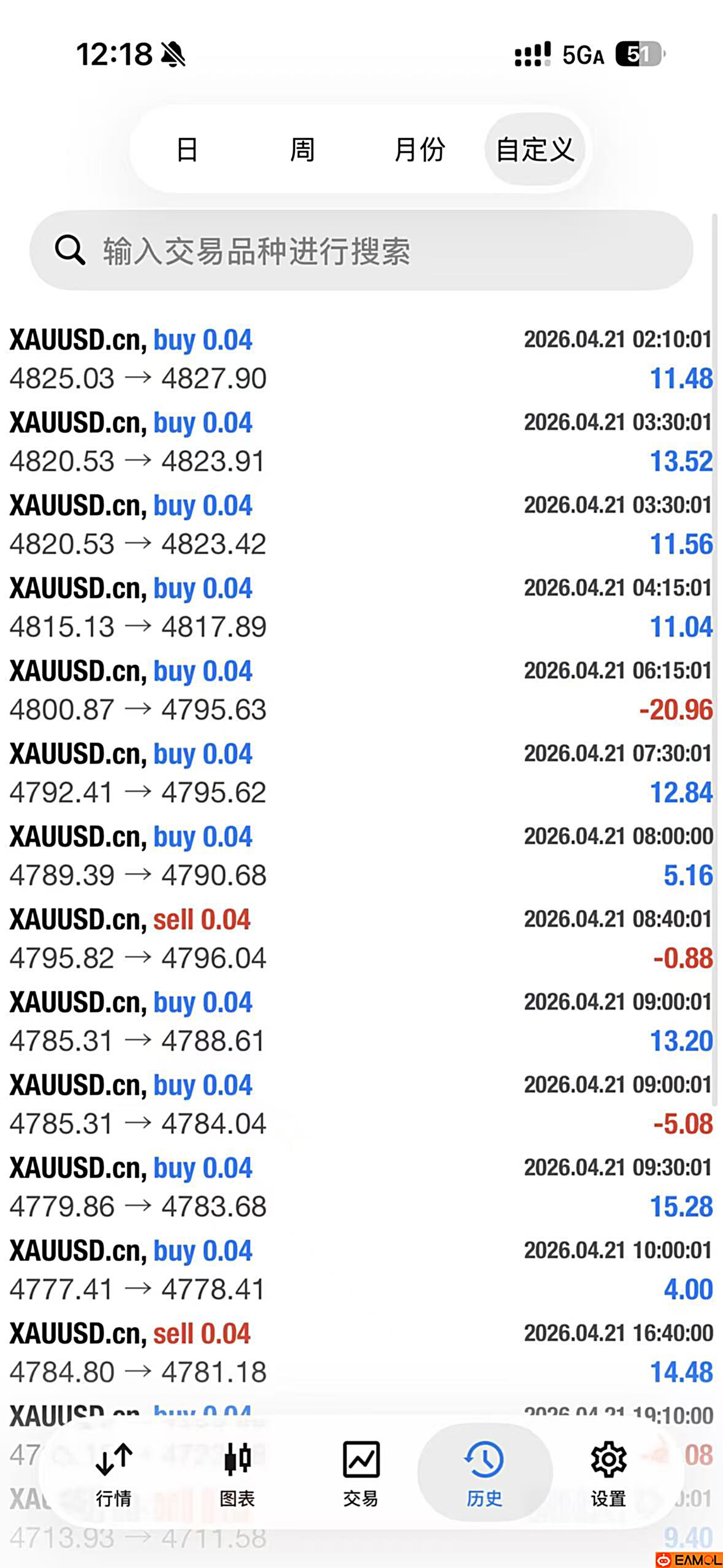Open the 10:00:01 buy trade row
This screenshot has height=1568, width=723.
[x=361, y=1270]
